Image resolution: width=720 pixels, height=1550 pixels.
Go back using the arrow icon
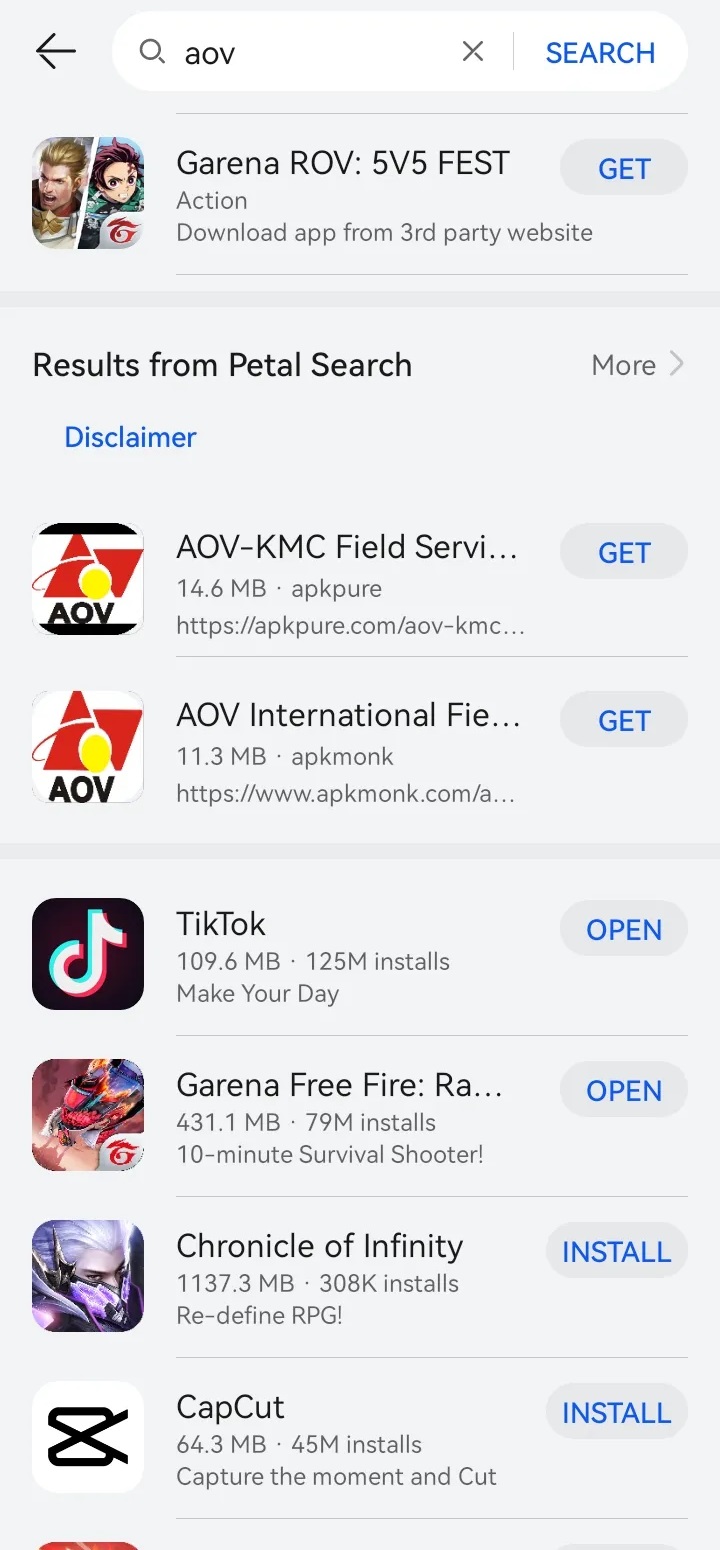56,52
